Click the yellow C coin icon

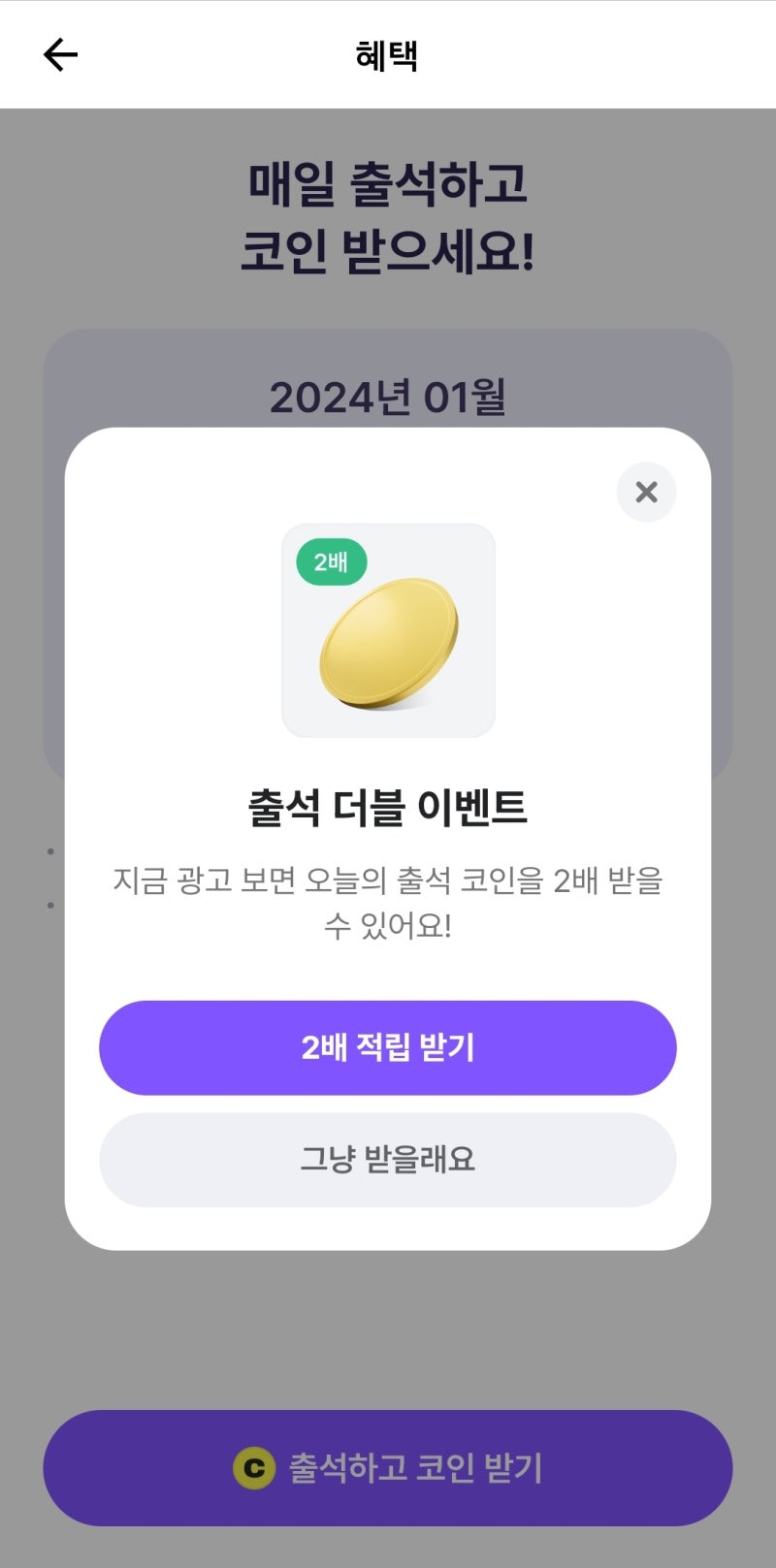coord(253,1468)
